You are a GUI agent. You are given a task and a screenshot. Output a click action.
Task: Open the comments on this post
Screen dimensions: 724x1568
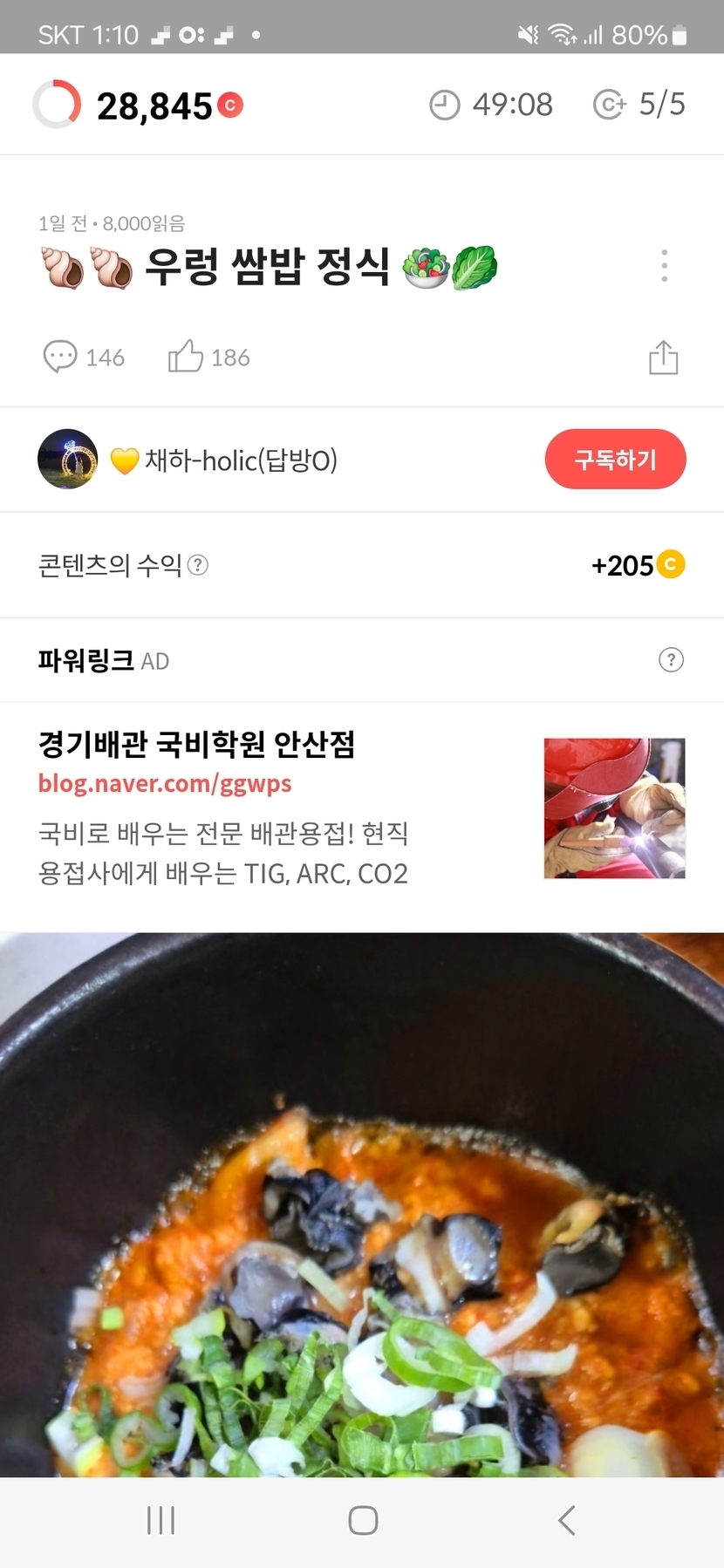tap(84, 358)
